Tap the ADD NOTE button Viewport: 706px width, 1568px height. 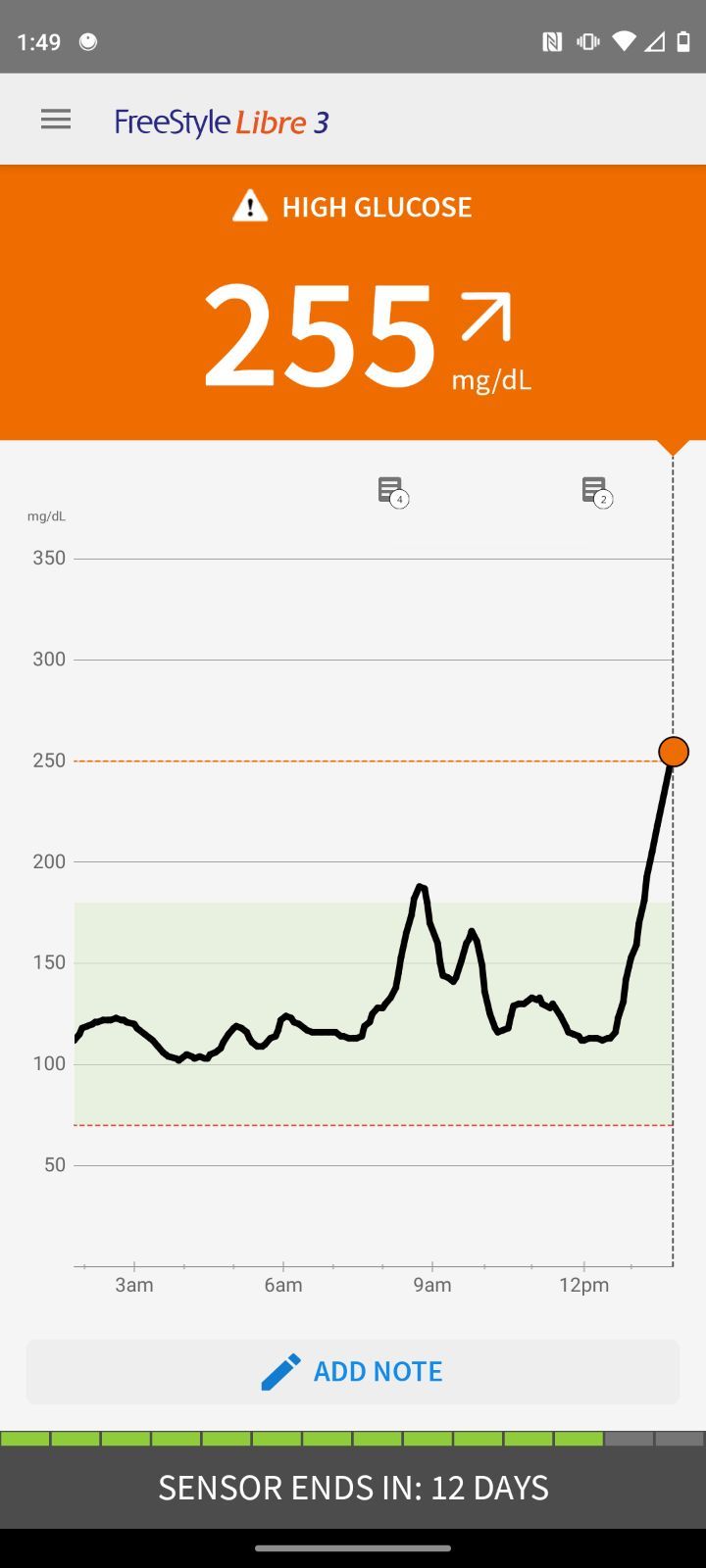coord(353,1371)
